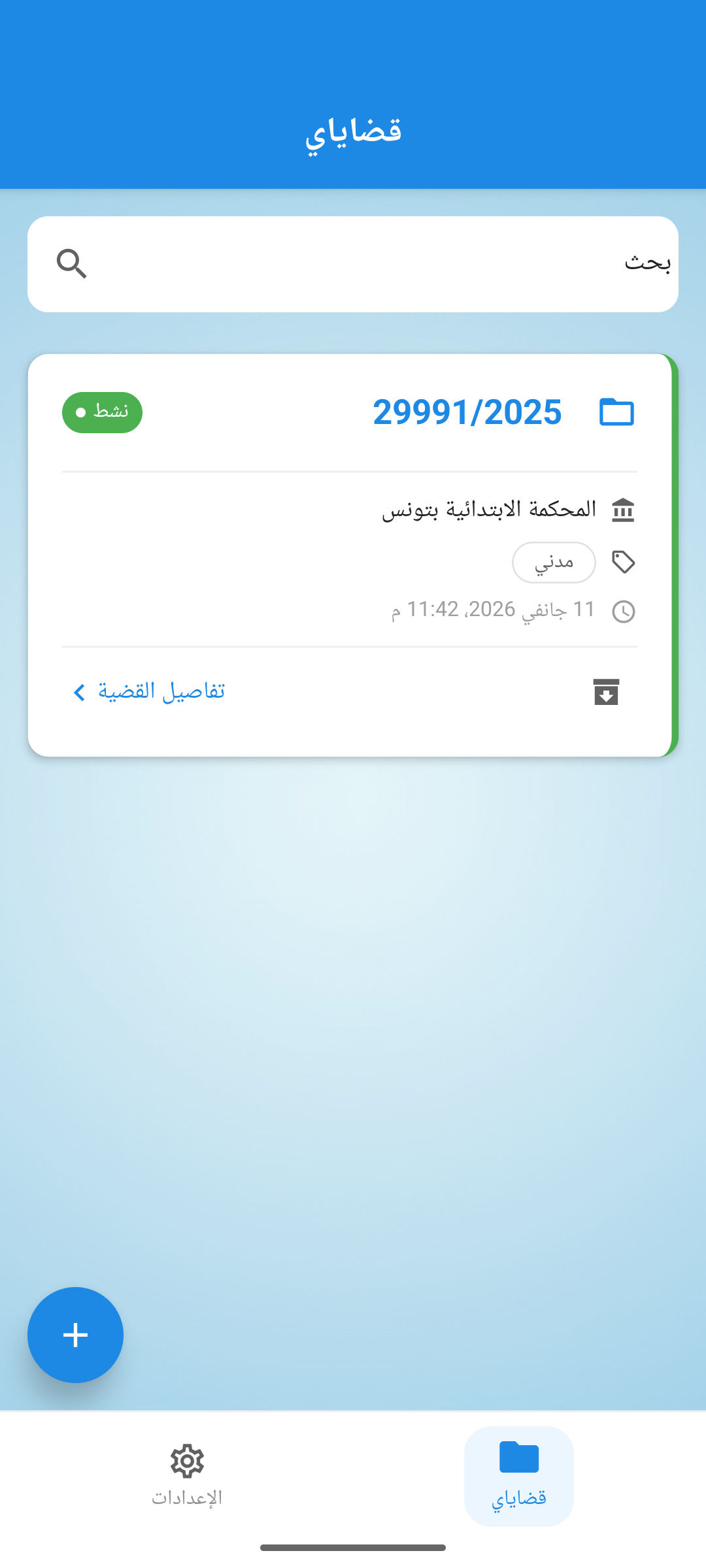
Task: Select the court building icon on the case card
Action: click(x=624, y=510)
